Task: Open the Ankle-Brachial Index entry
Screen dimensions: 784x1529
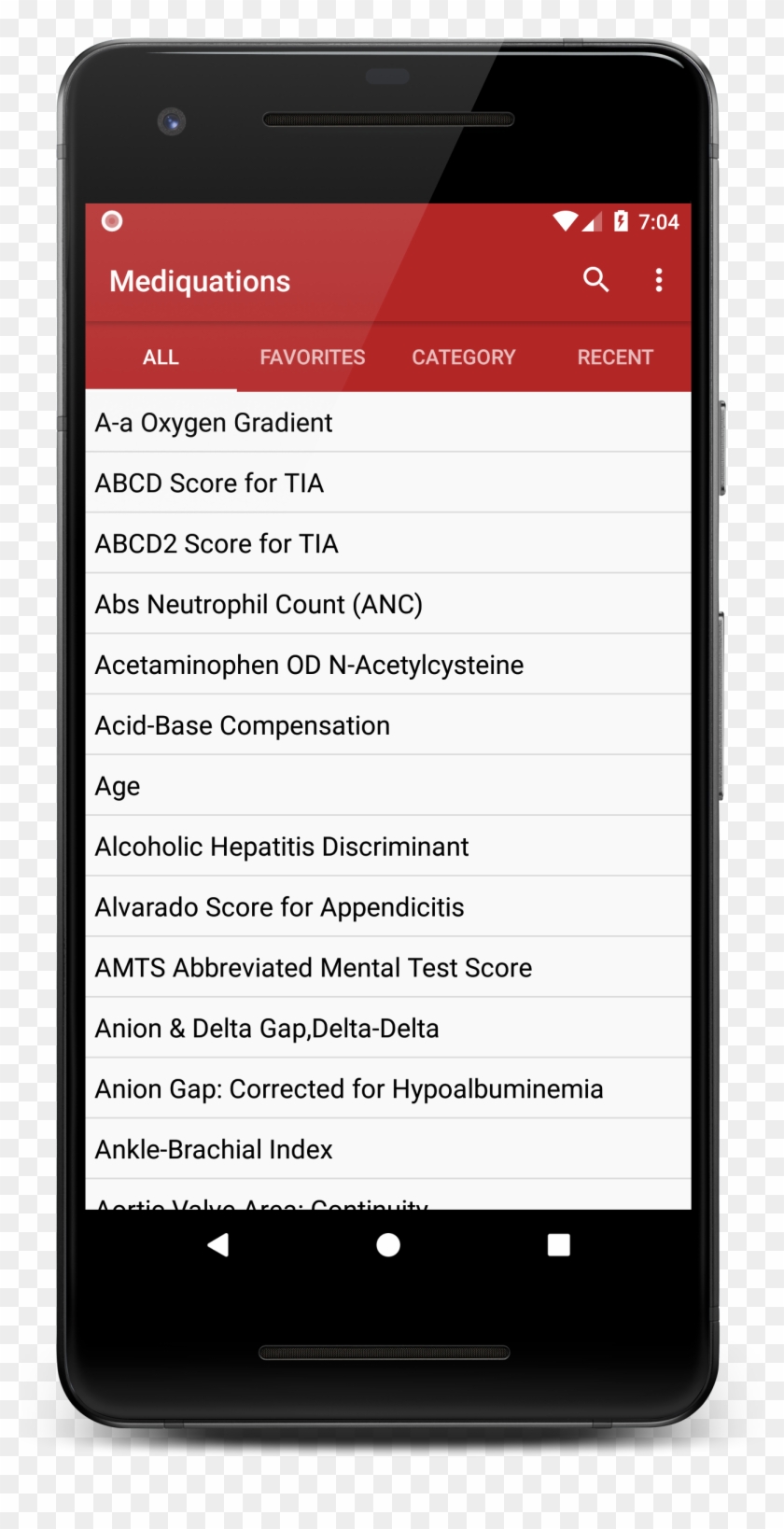Action: point(213,1149)
